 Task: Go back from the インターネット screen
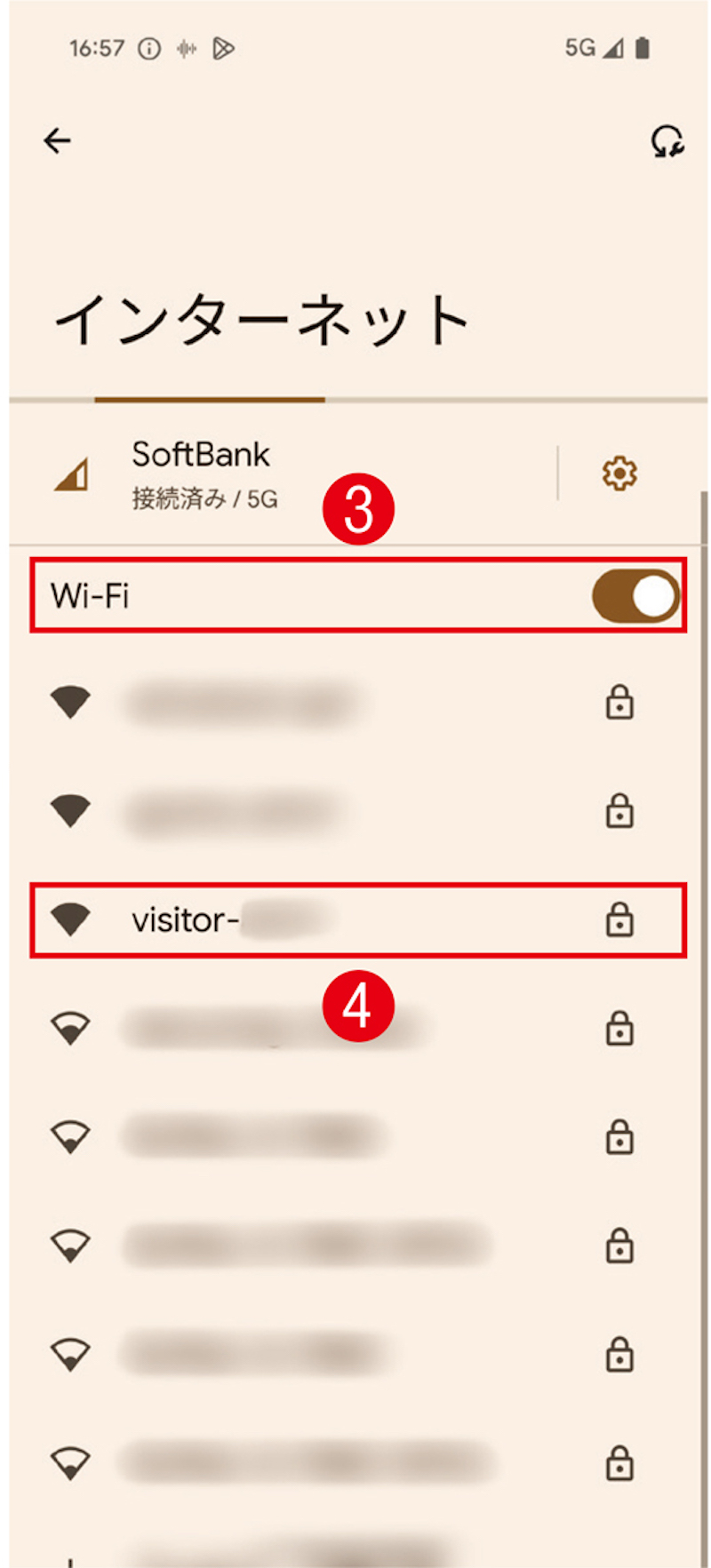click(58, 140)
